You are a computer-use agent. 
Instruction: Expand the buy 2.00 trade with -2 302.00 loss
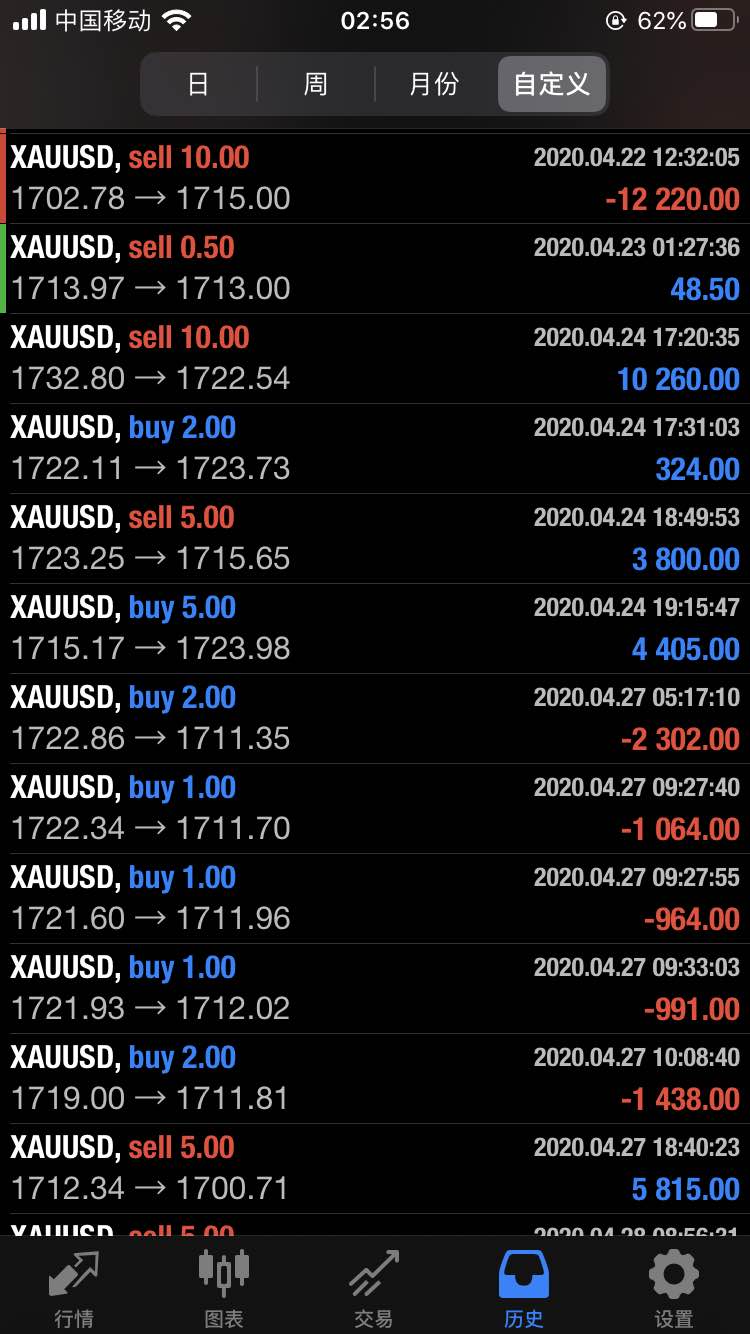(375, 718)
